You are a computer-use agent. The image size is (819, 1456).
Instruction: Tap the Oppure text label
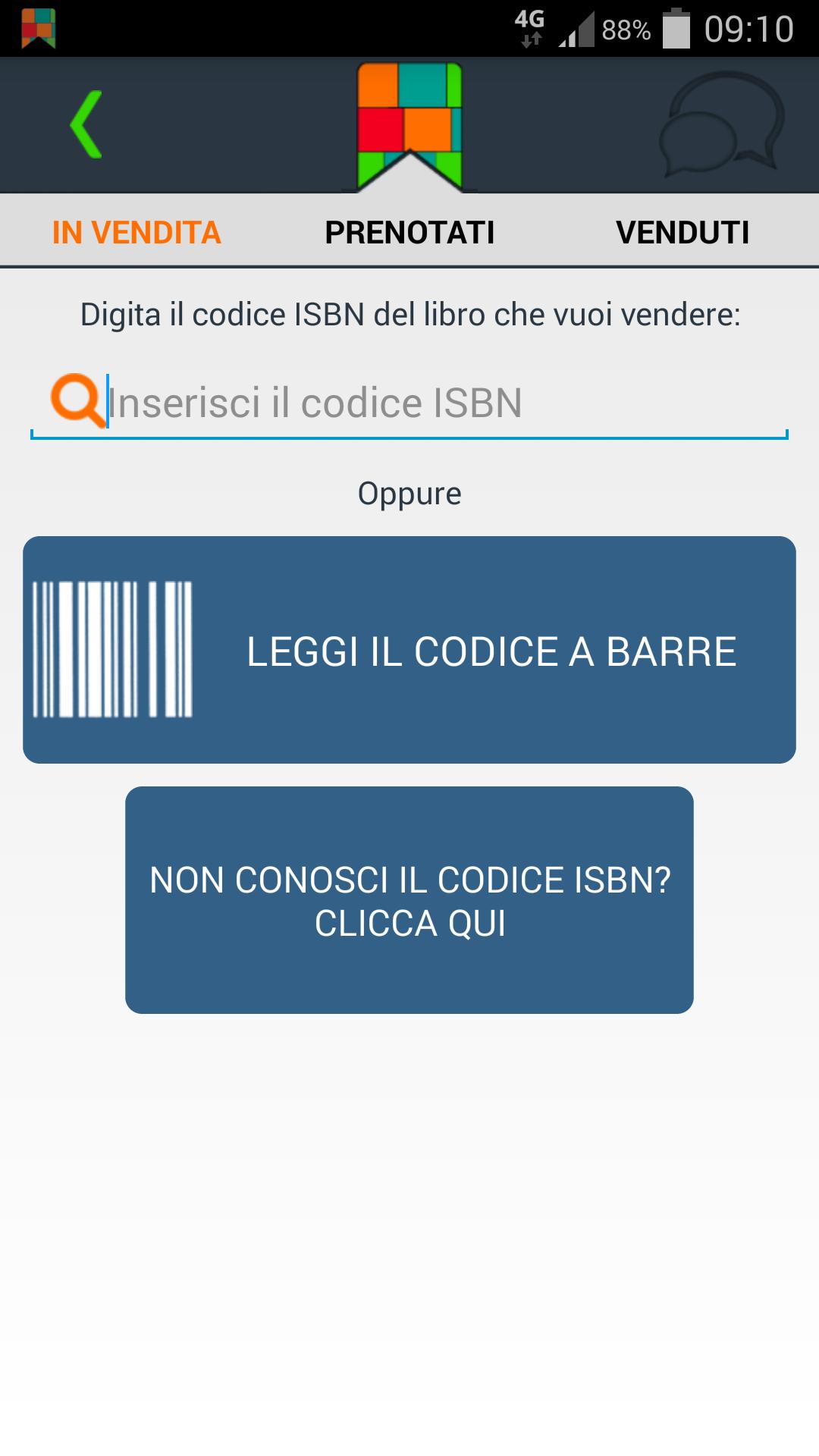(x=409, y=493)
